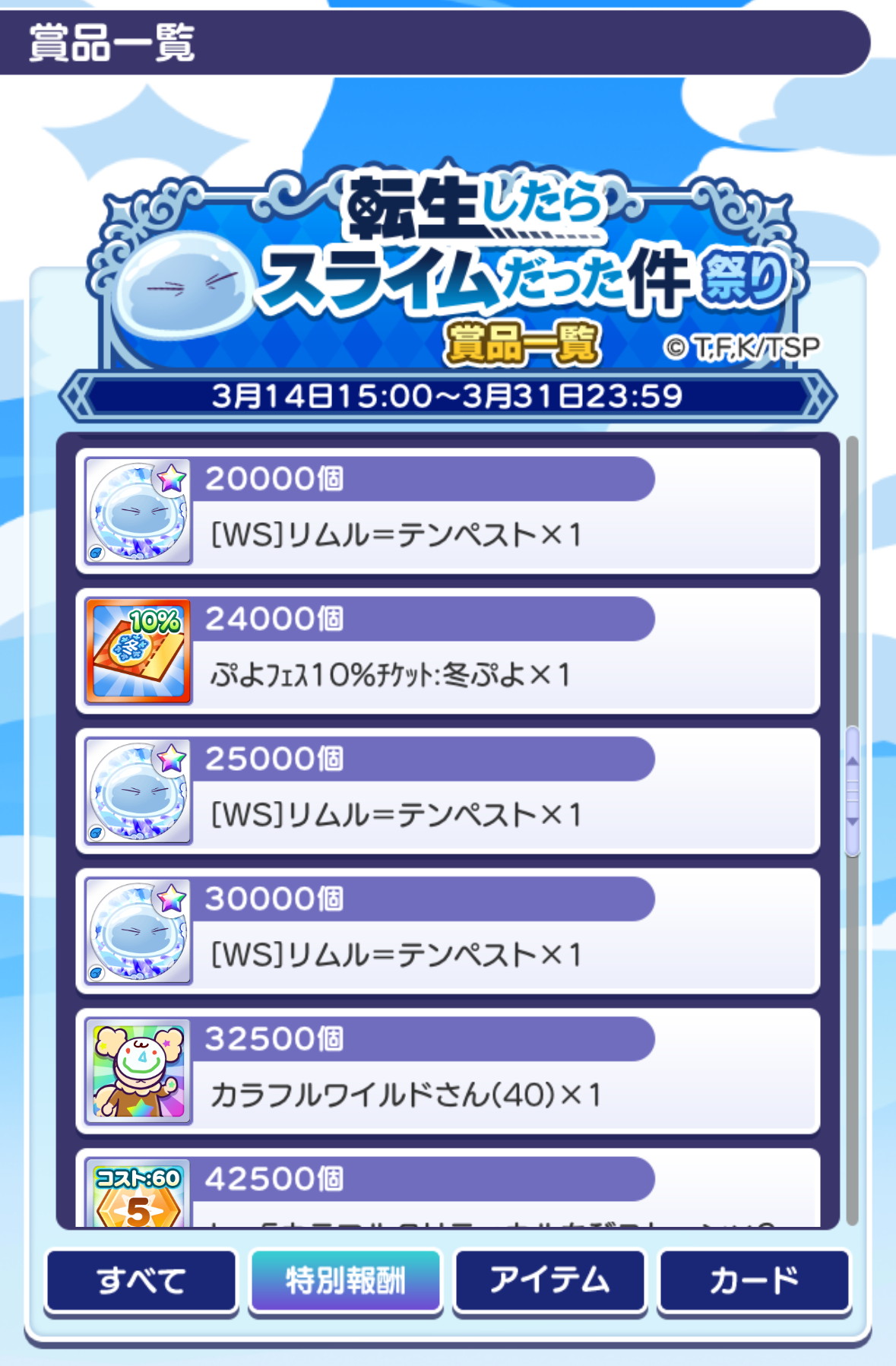
Task: Switch to the カード tab
Action: pyautogui.click(x=754, y=1281)
